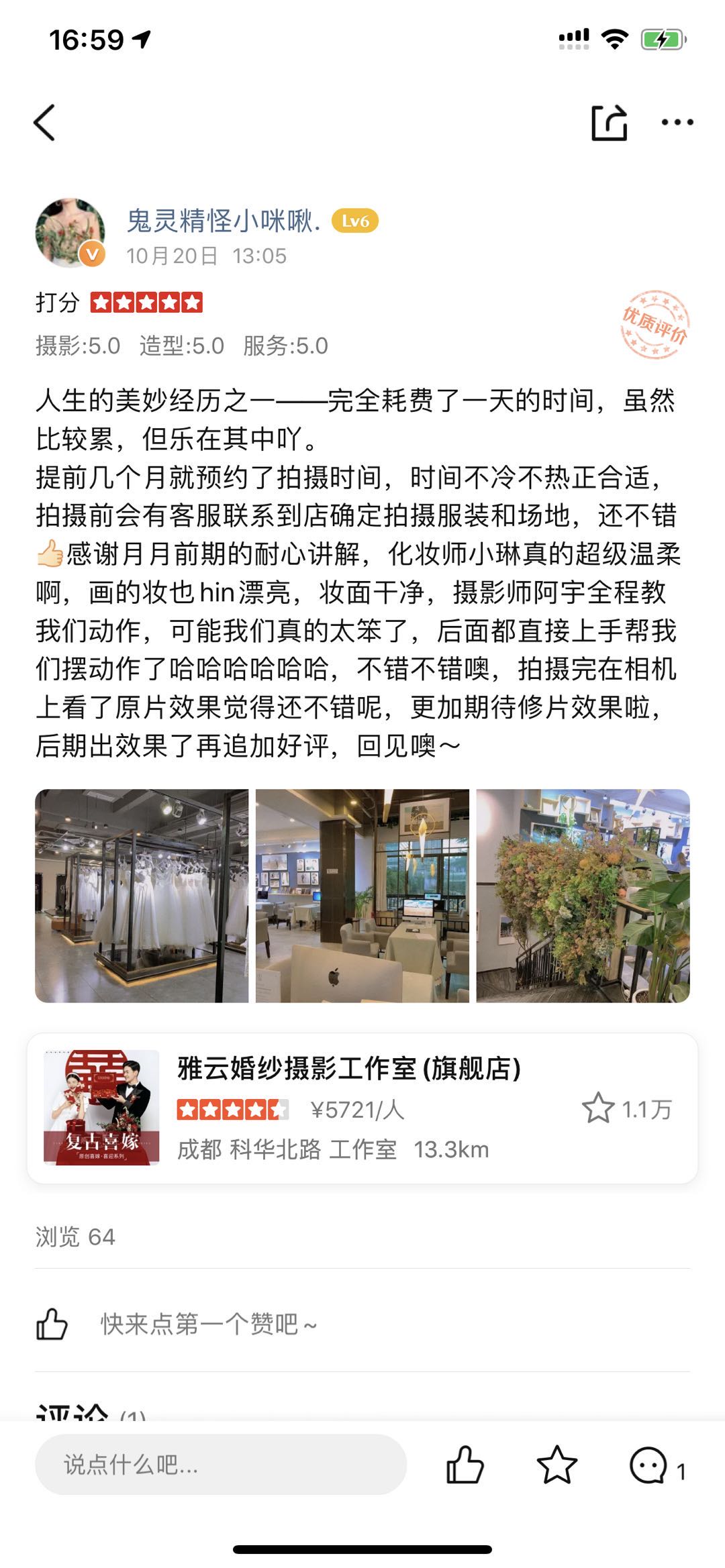Open the three-dot overflow menu
This screenshot has height=1568, width=725.
677,122
